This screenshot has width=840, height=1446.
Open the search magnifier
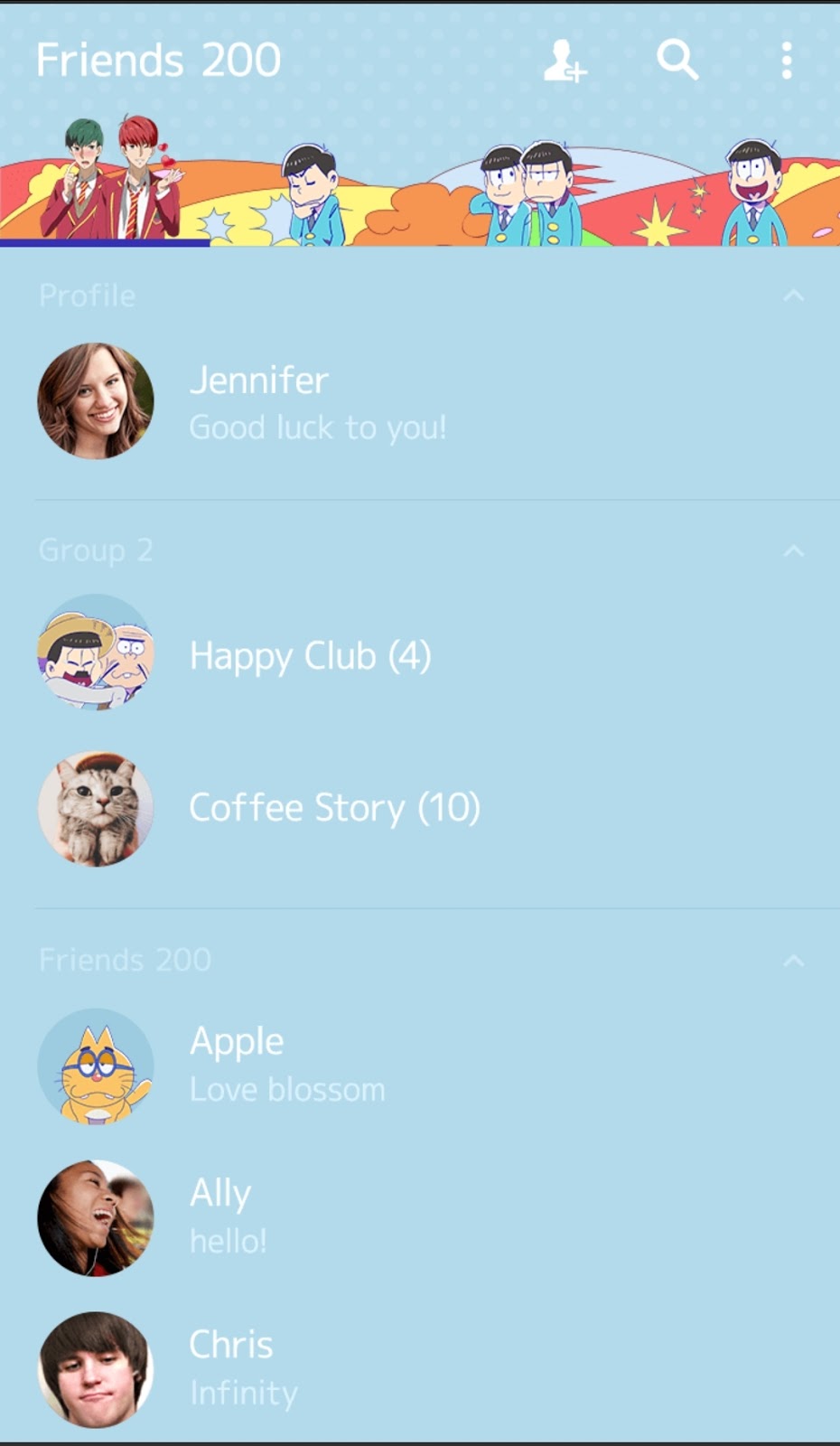tap(677, 61)
